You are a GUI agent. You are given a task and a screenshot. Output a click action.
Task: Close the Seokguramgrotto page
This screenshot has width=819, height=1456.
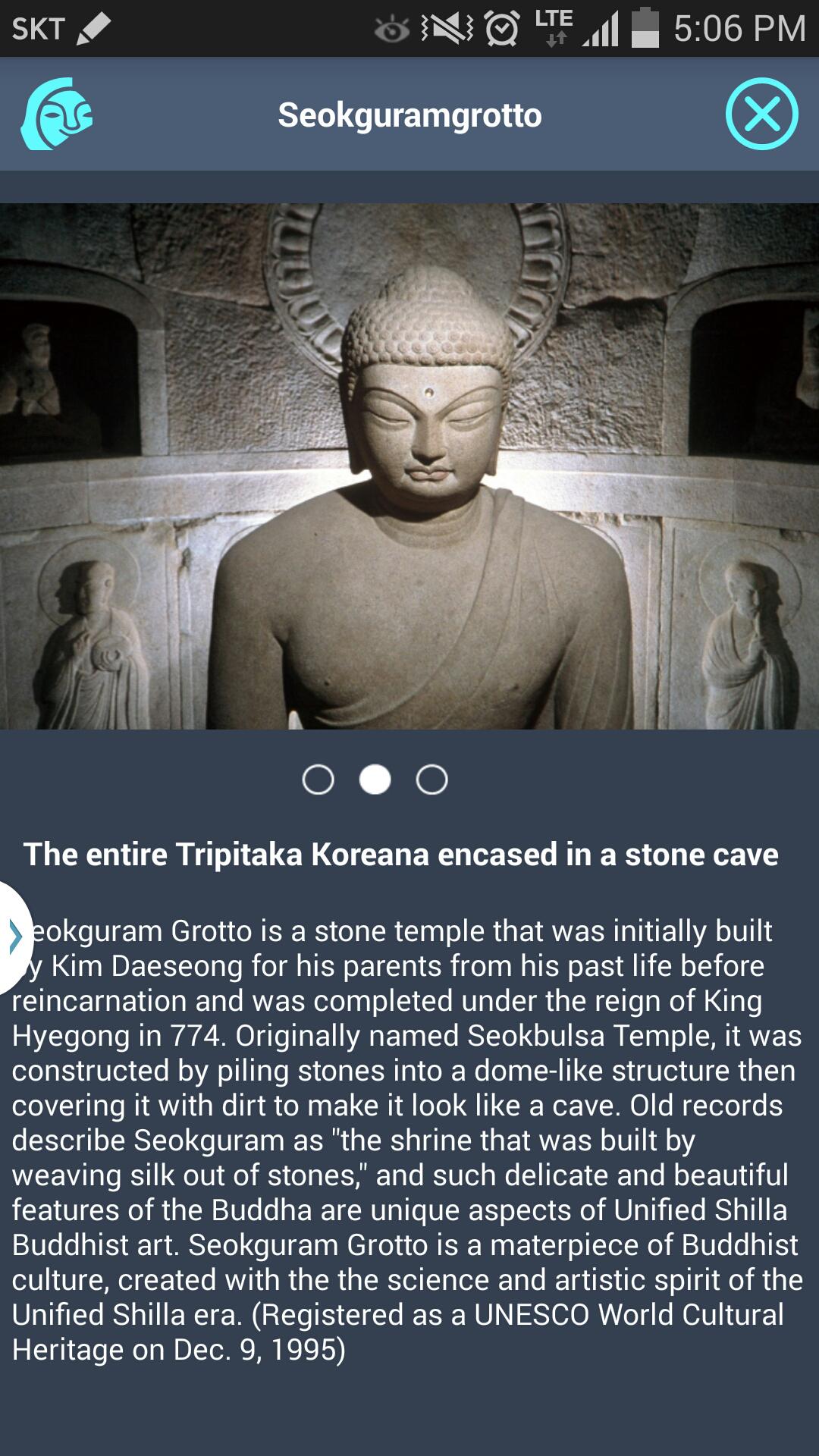click(761, 115)
